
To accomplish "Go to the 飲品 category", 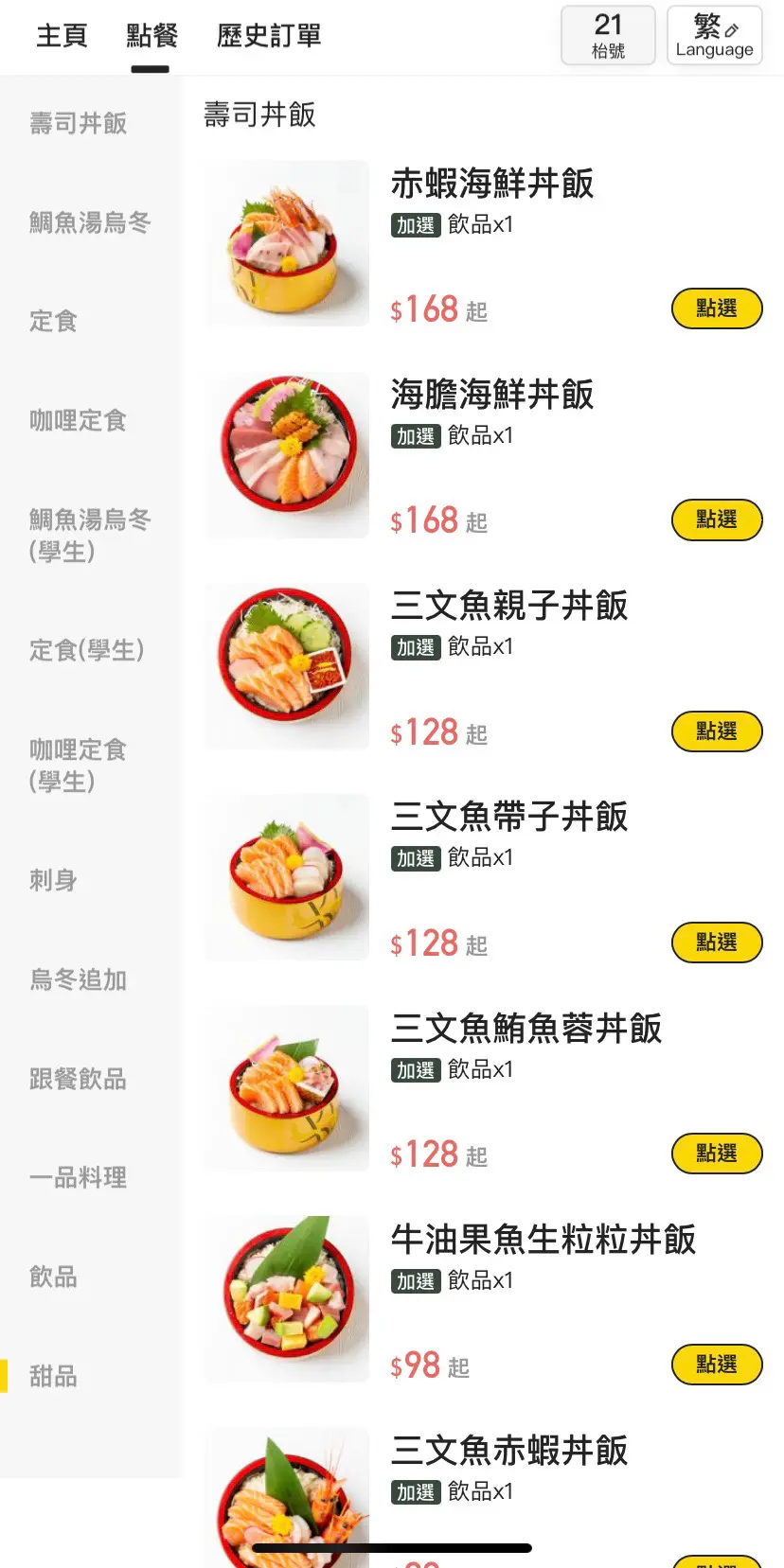I will pos(53,1277).
